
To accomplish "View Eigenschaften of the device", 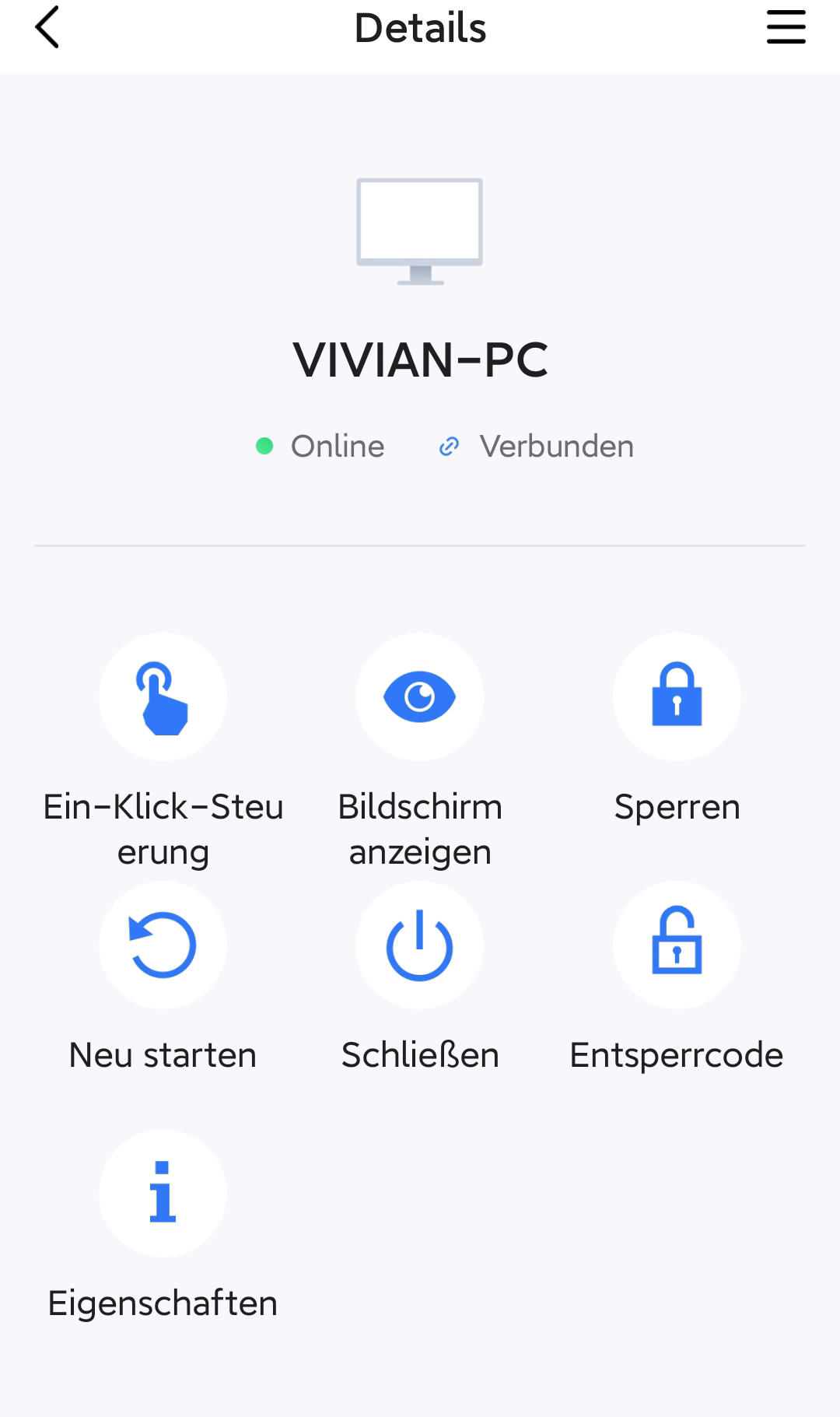I will (163, 1194).
